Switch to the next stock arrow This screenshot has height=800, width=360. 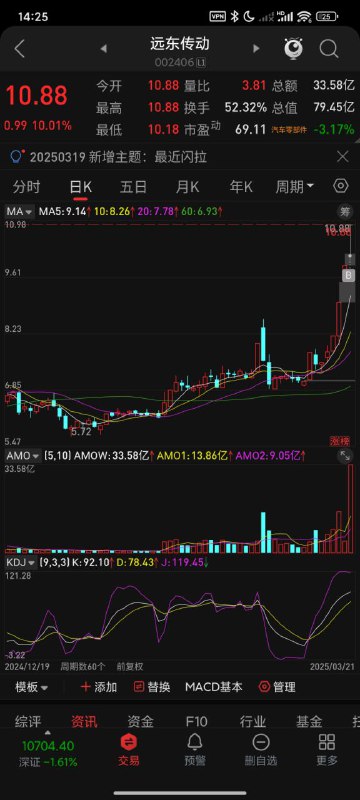pos(256,49)
